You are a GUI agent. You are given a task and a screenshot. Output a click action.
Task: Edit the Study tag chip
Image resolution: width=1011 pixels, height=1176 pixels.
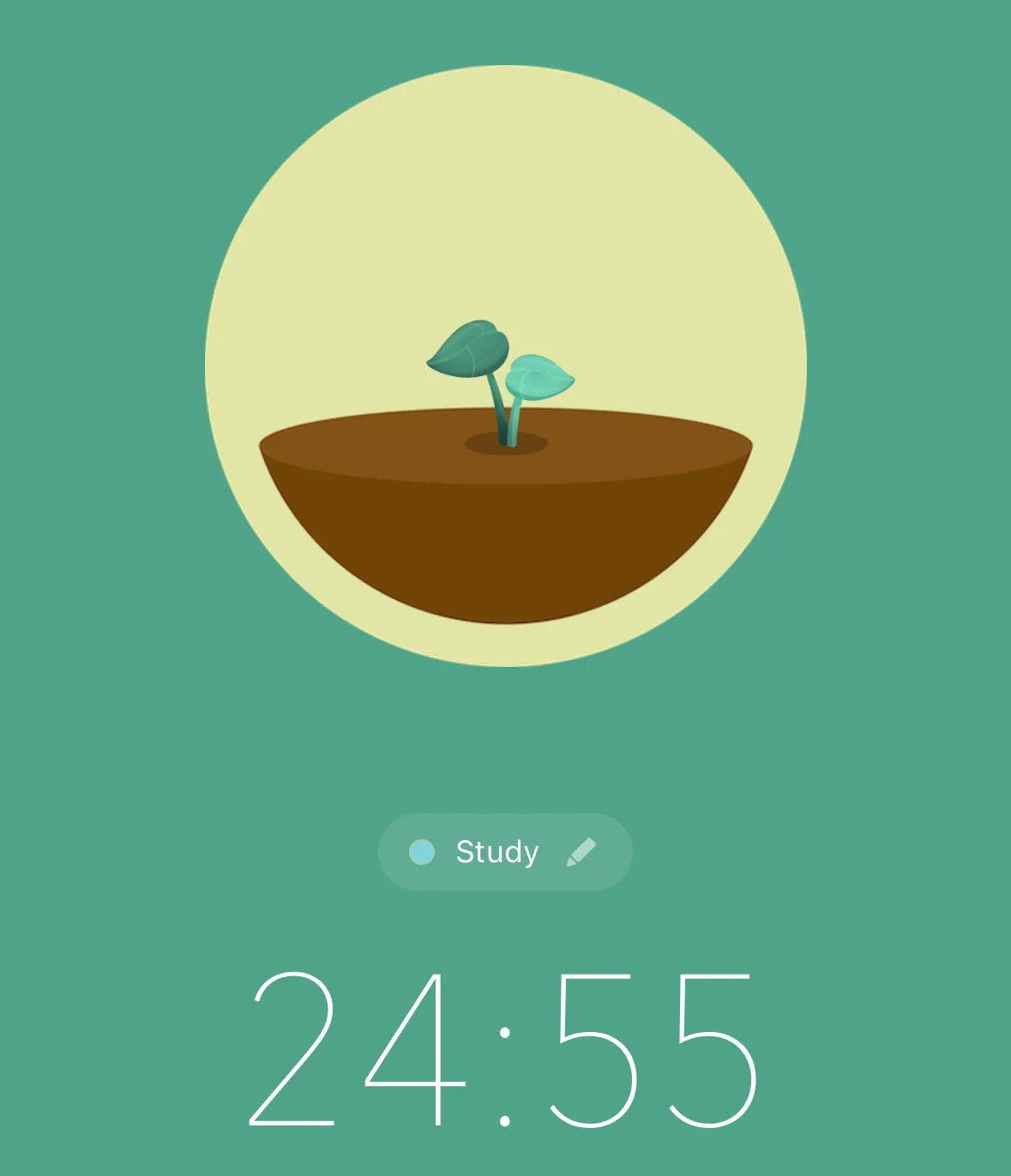click(504, 852)
